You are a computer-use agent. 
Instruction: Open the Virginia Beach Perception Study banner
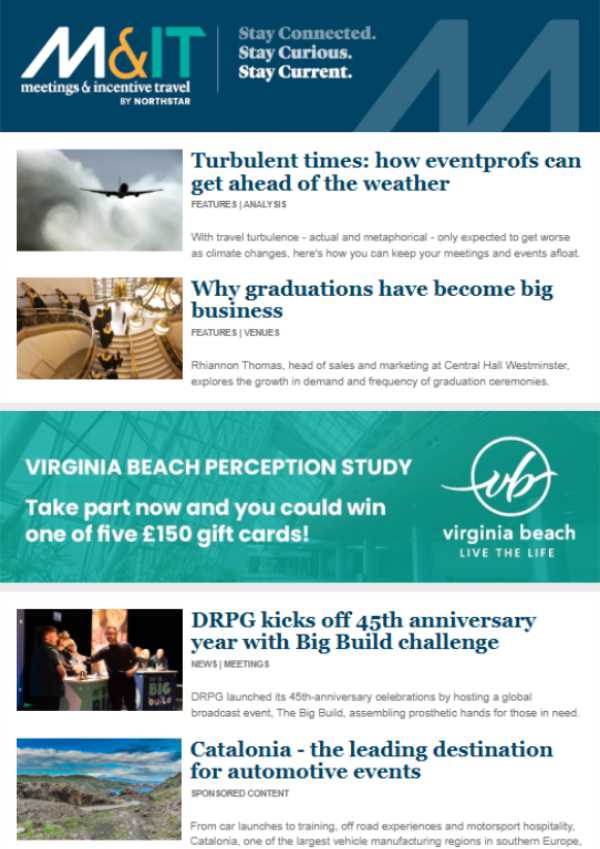click(300, 497)
